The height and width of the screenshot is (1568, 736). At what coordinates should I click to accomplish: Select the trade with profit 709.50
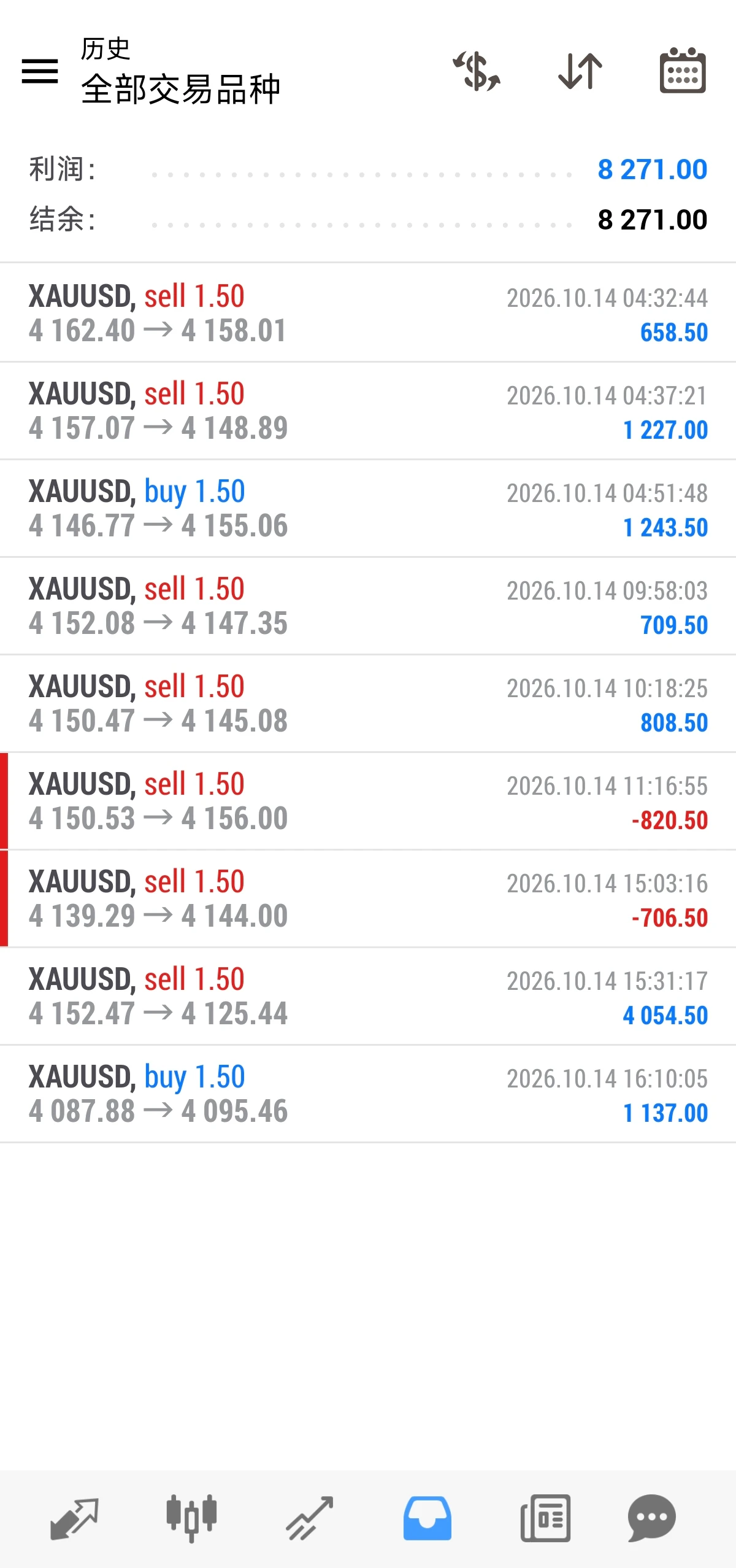click(368, 606)
